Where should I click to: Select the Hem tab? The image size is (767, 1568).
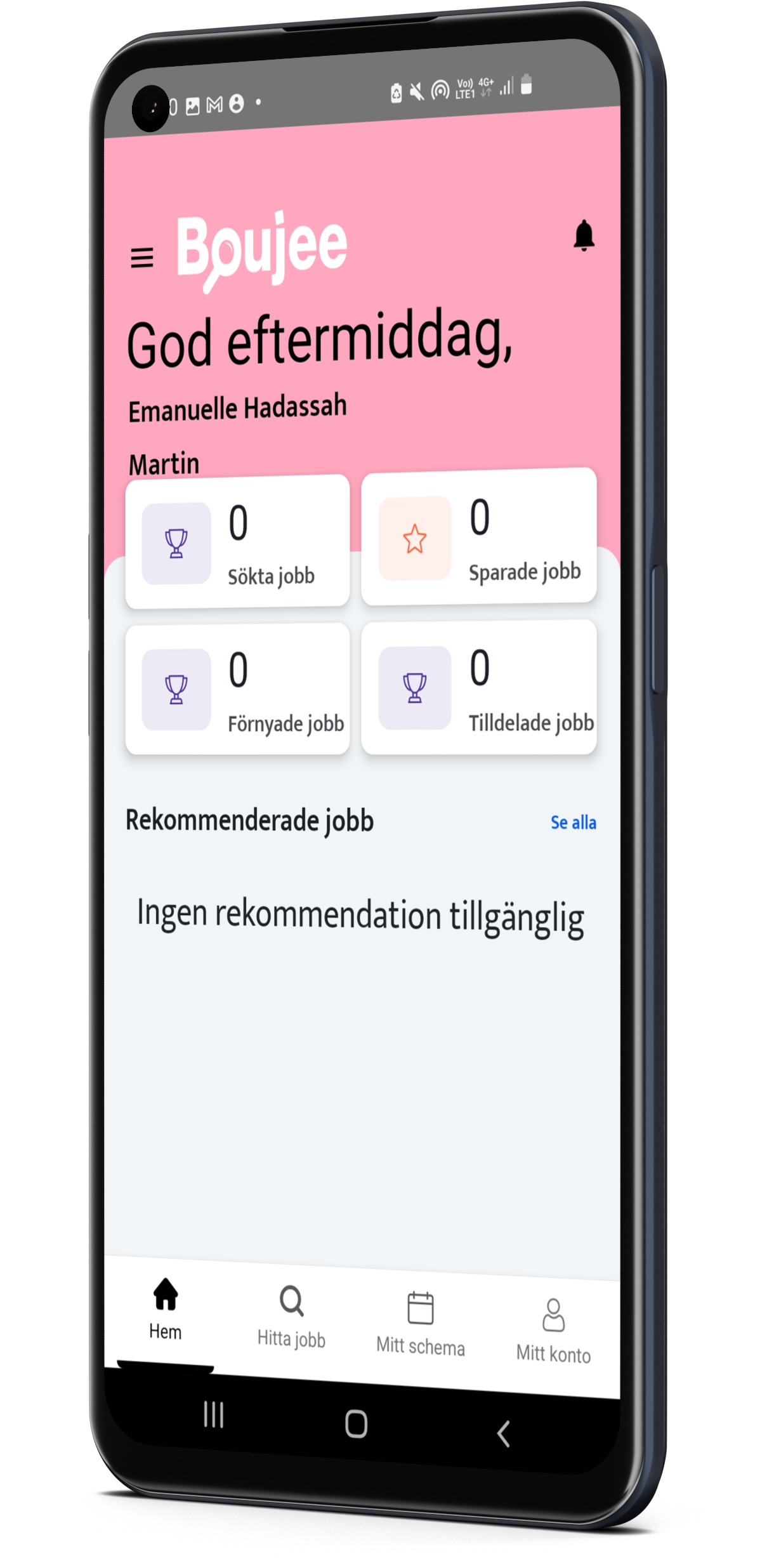pyautogui.click(x=166, y=1309)
